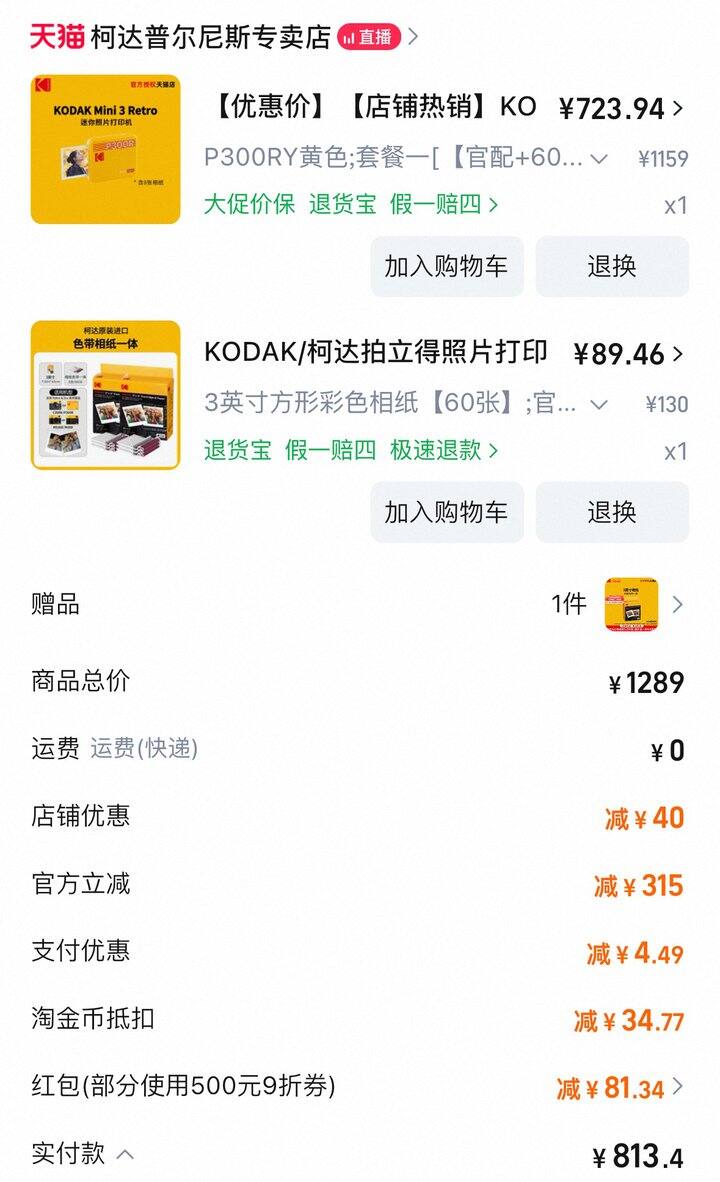720x1182 pixels.
Task: Open price details for ¥723.94 item
Action: click(x=622, y=108)
